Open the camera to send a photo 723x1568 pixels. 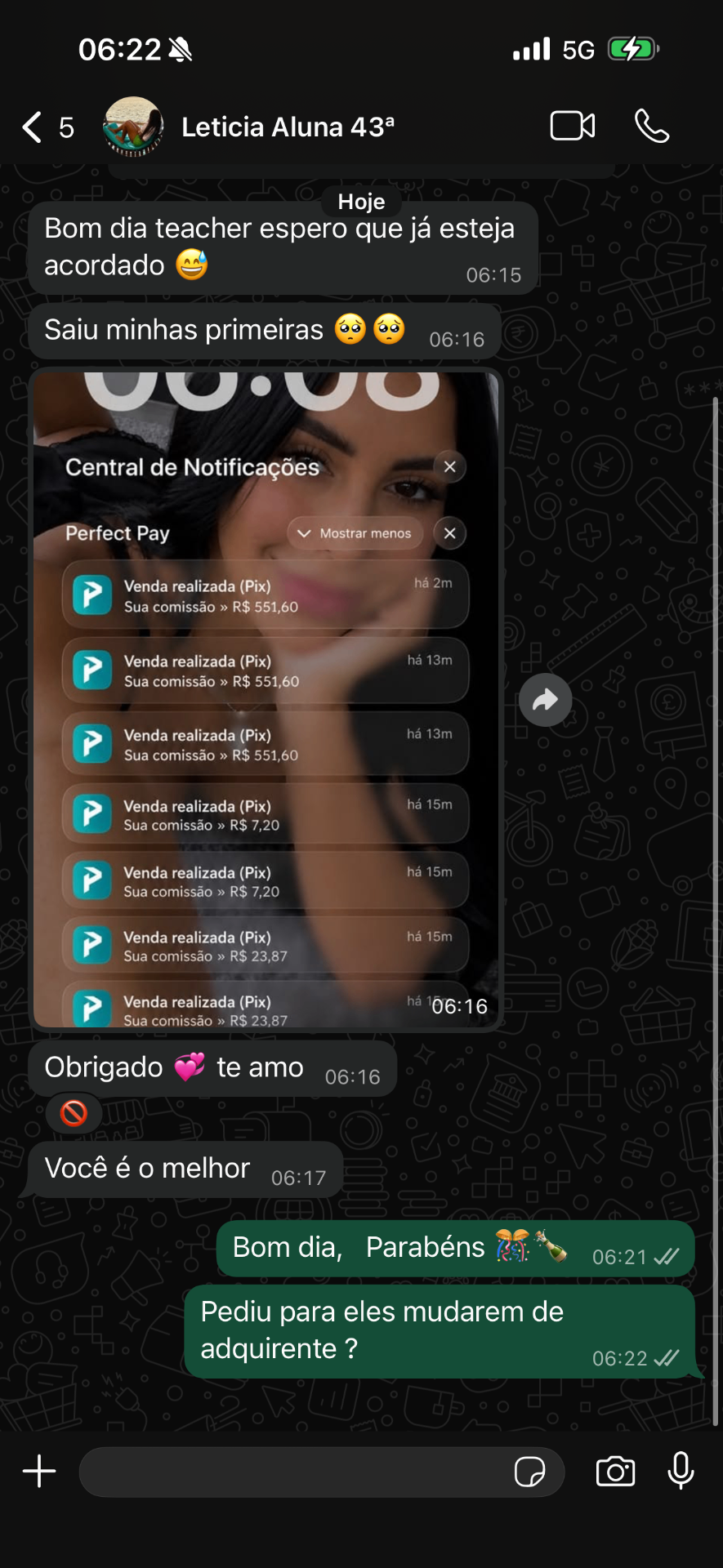tap(616, 1472)
